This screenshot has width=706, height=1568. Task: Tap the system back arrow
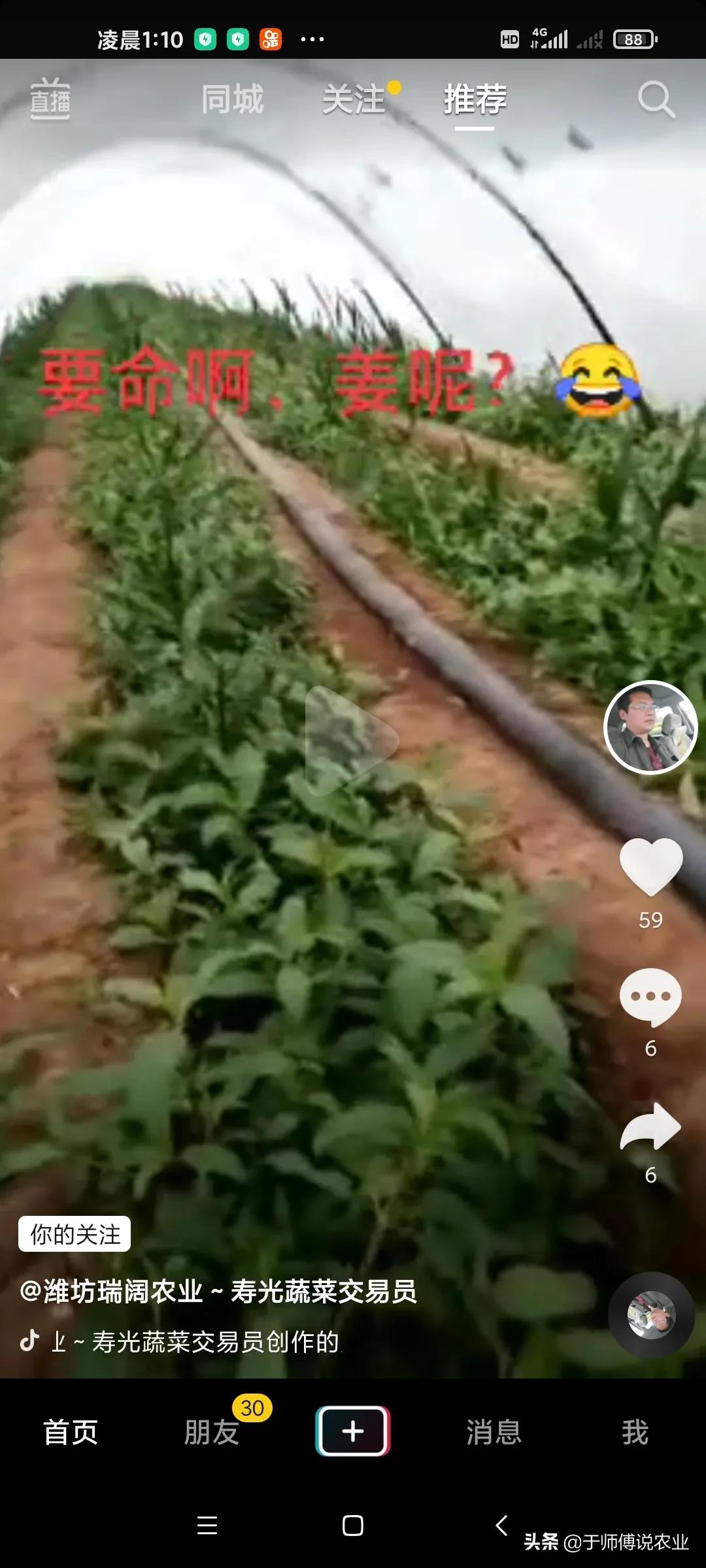coord(501,1526)
